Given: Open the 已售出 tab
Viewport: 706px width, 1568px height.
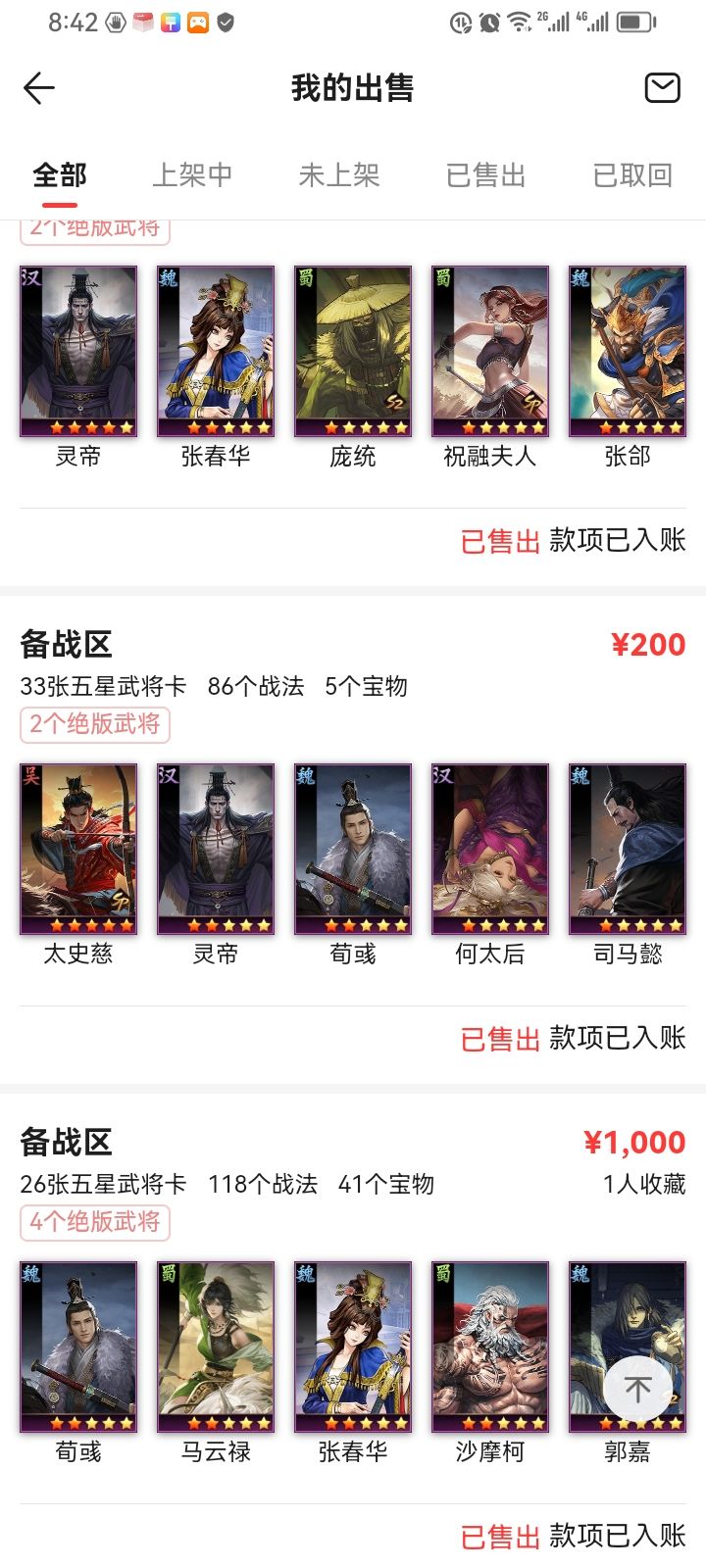Looking at the screenshot, I should coord(486,175).
